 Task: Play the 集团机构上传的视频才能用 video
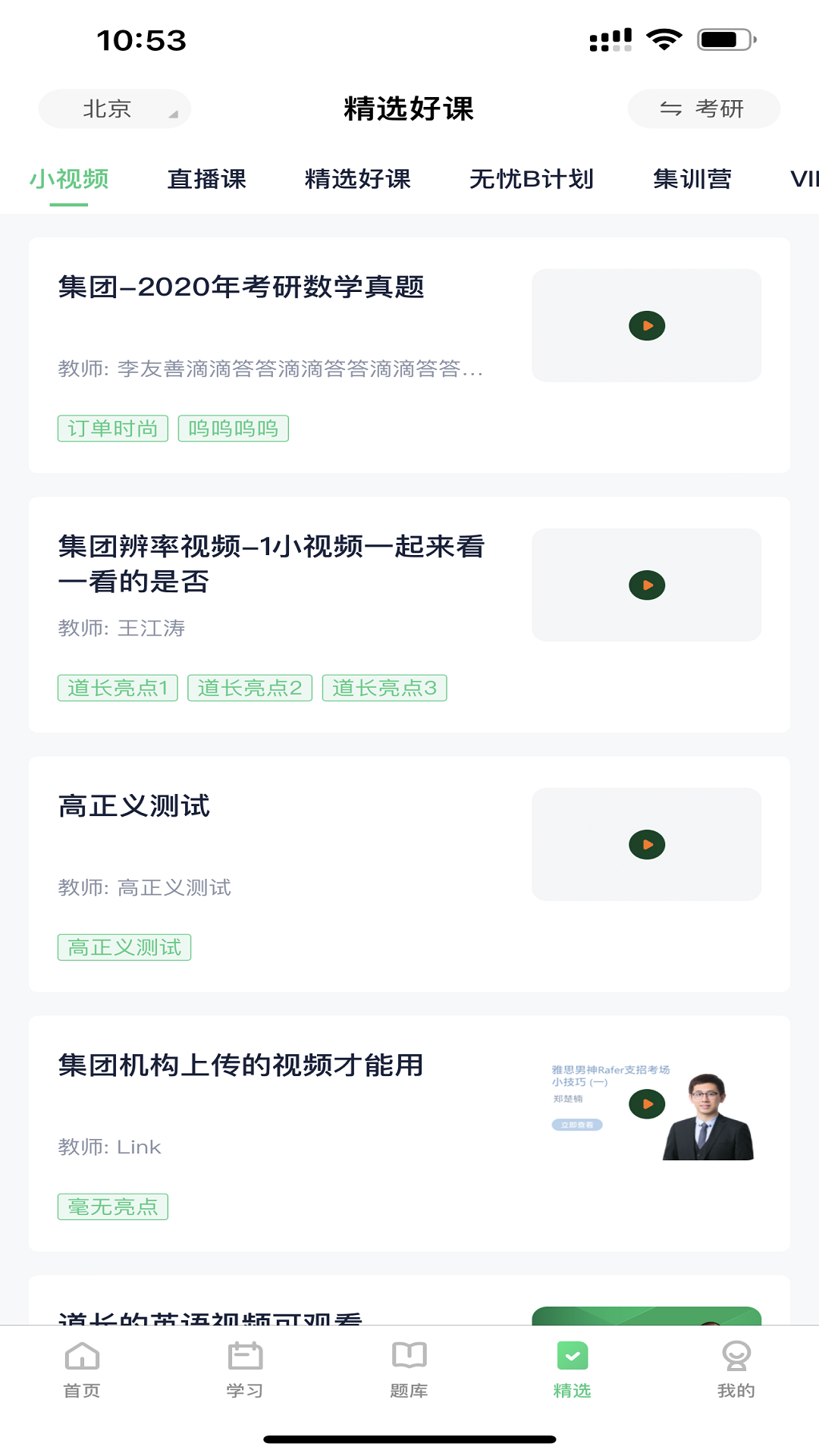click(647, 1104)
